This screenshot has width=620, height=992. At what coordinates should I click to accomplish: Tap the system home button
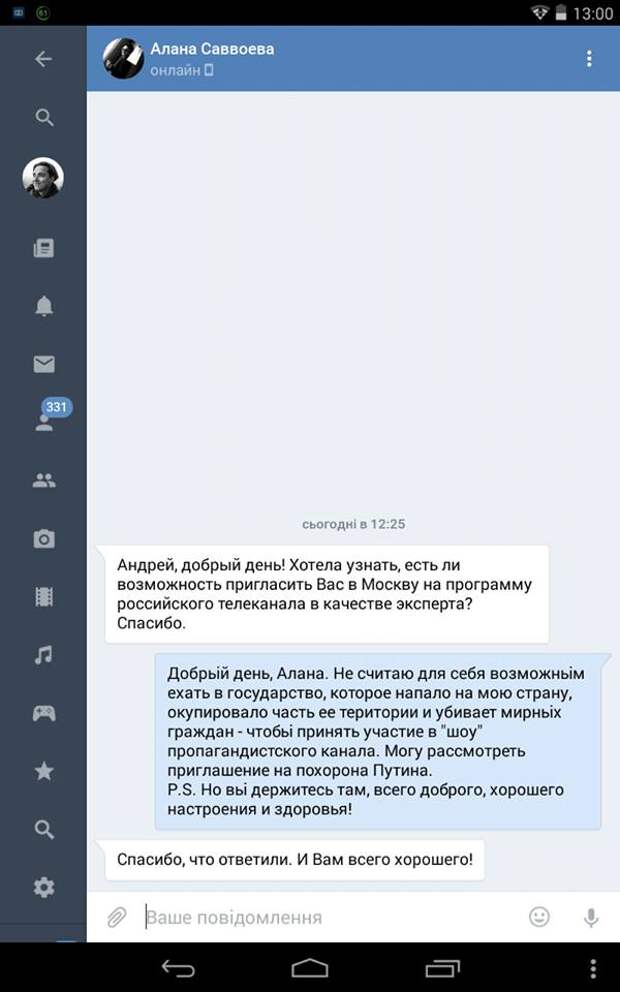pos(310,968)
